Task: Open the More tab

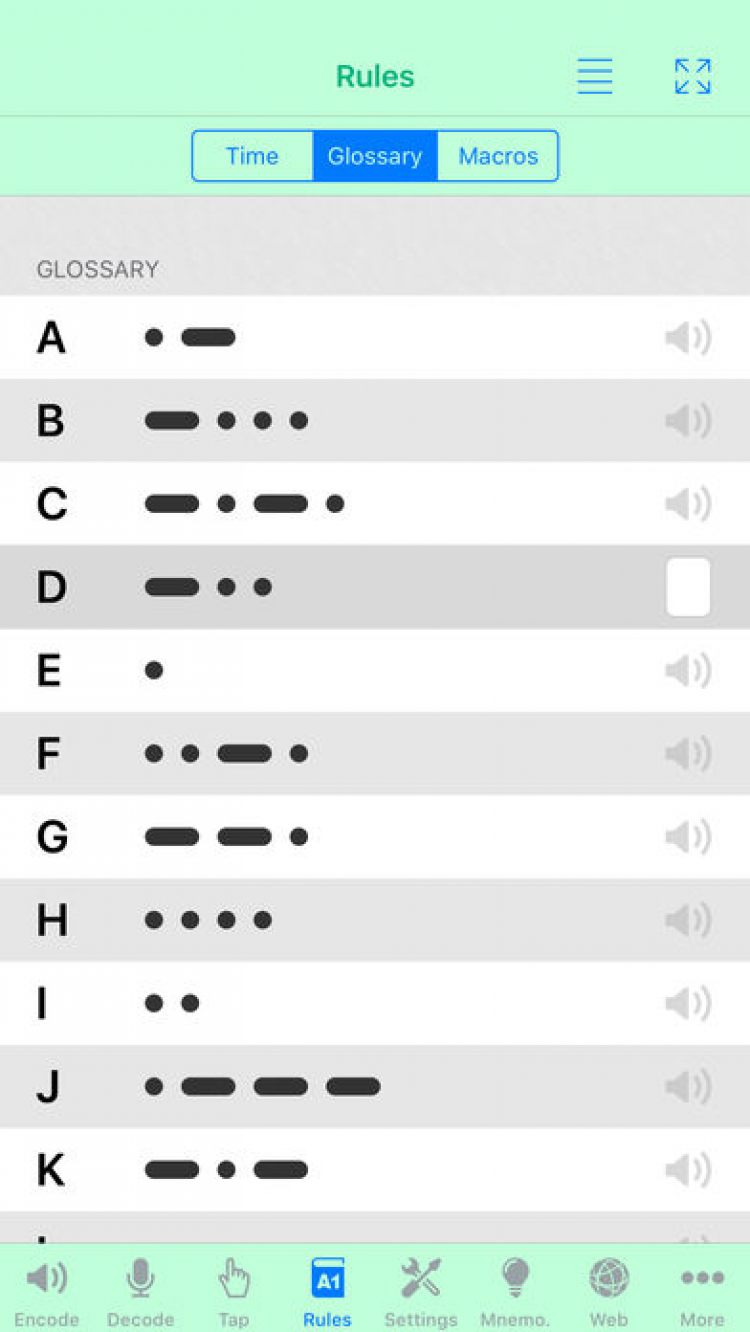Action: pyautogui.click(x=702, y=1290)
